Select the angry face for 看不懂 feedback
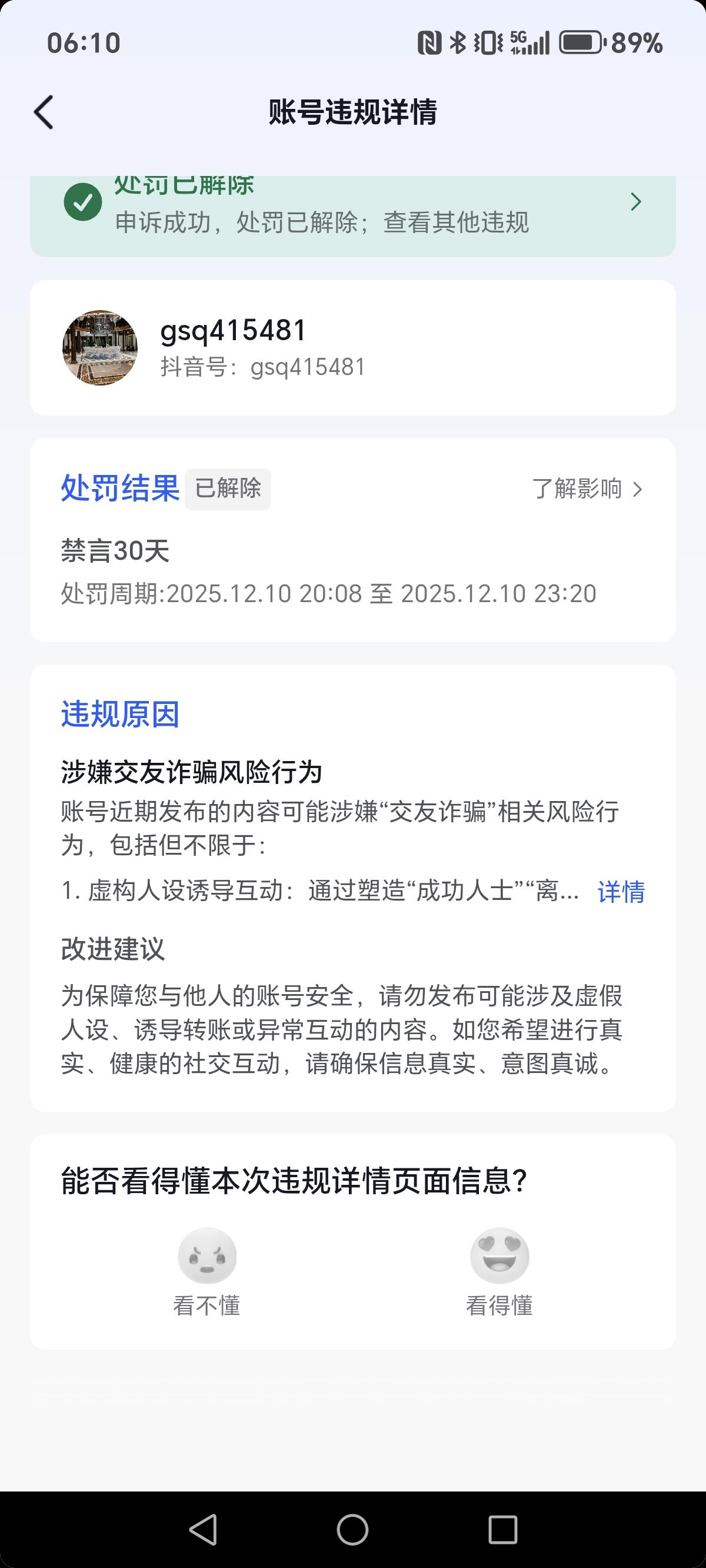Image resolution: width=706 pixels, height=1568 pixels. 207,1255
